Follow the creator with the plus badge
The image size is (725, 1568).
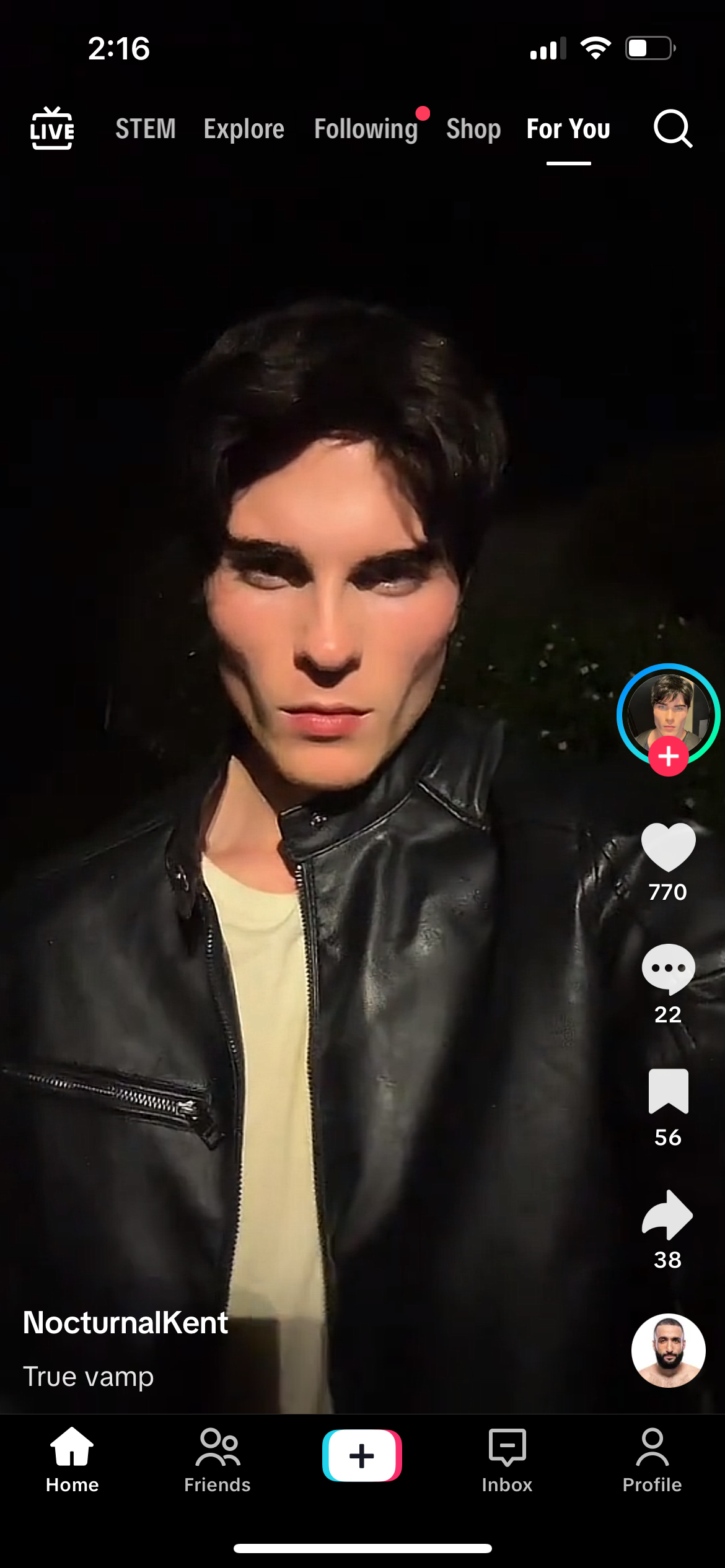pos(668,757)
